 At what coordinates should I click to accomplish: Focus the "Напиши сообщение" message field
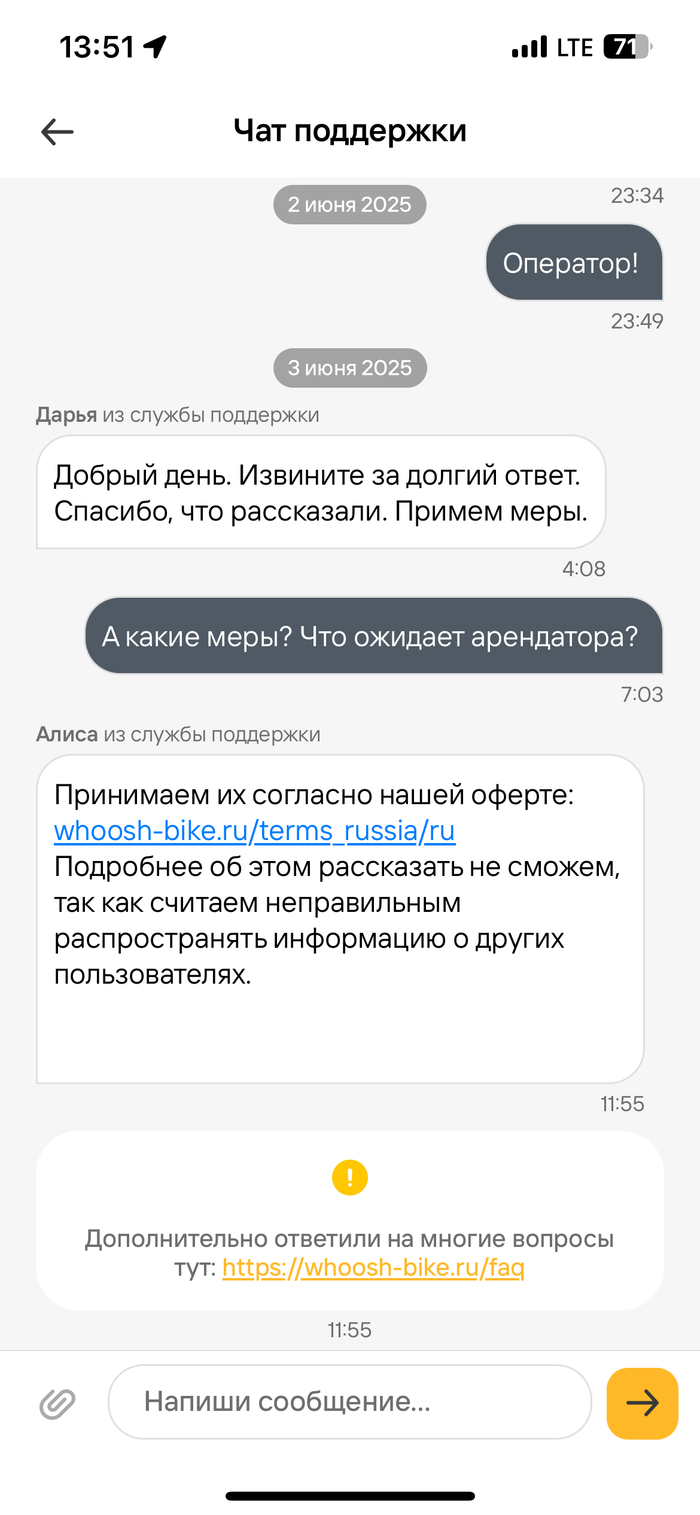[x=349, y=1402]
